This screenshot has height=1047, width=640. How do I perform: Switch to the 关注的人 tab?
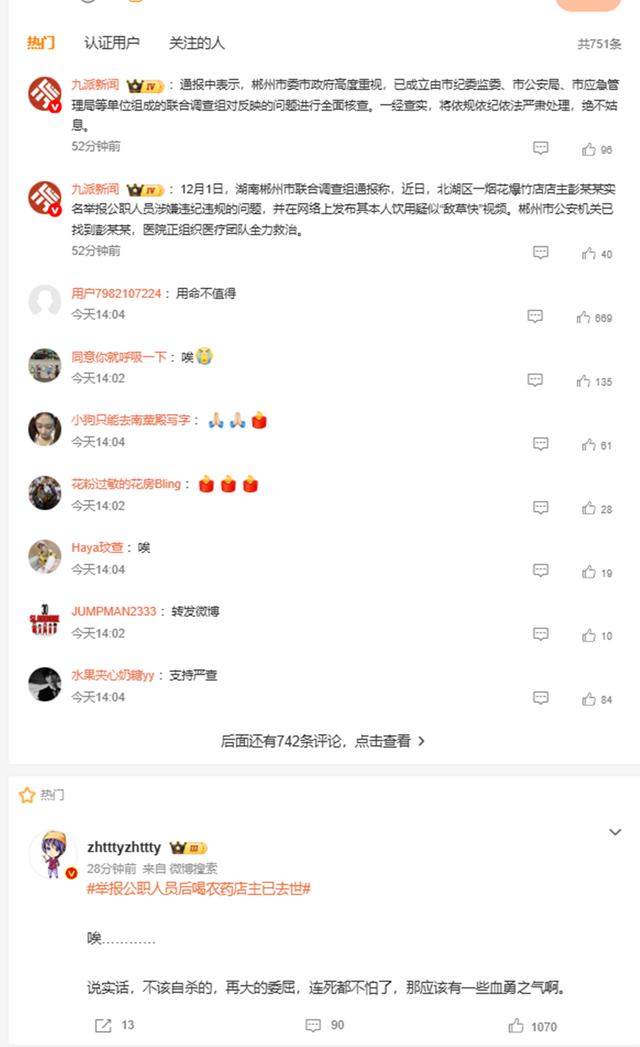[x=196, y=43]
